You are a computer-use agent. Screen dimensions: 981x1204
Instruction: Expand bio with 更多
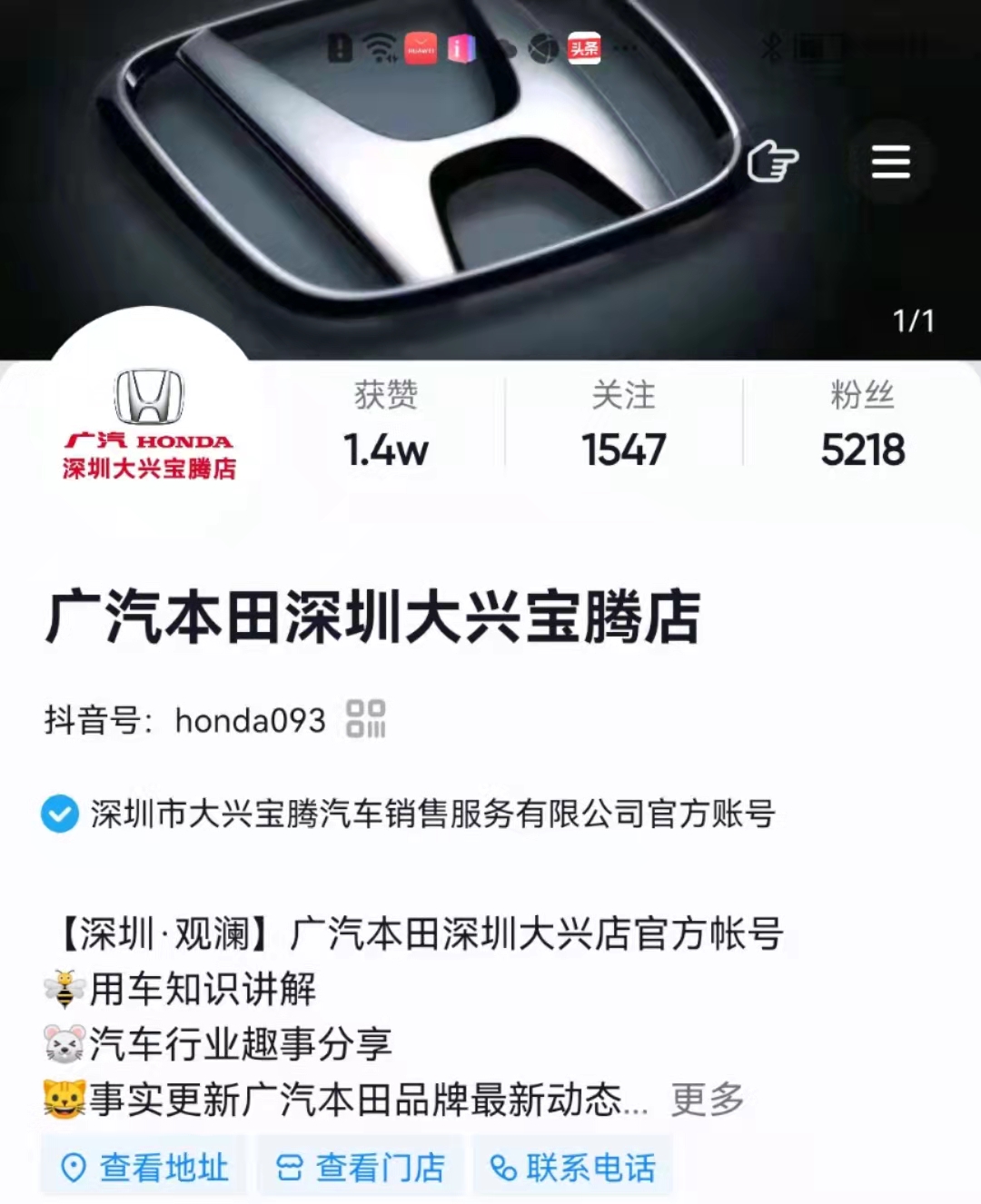(x=707, y=1100)
